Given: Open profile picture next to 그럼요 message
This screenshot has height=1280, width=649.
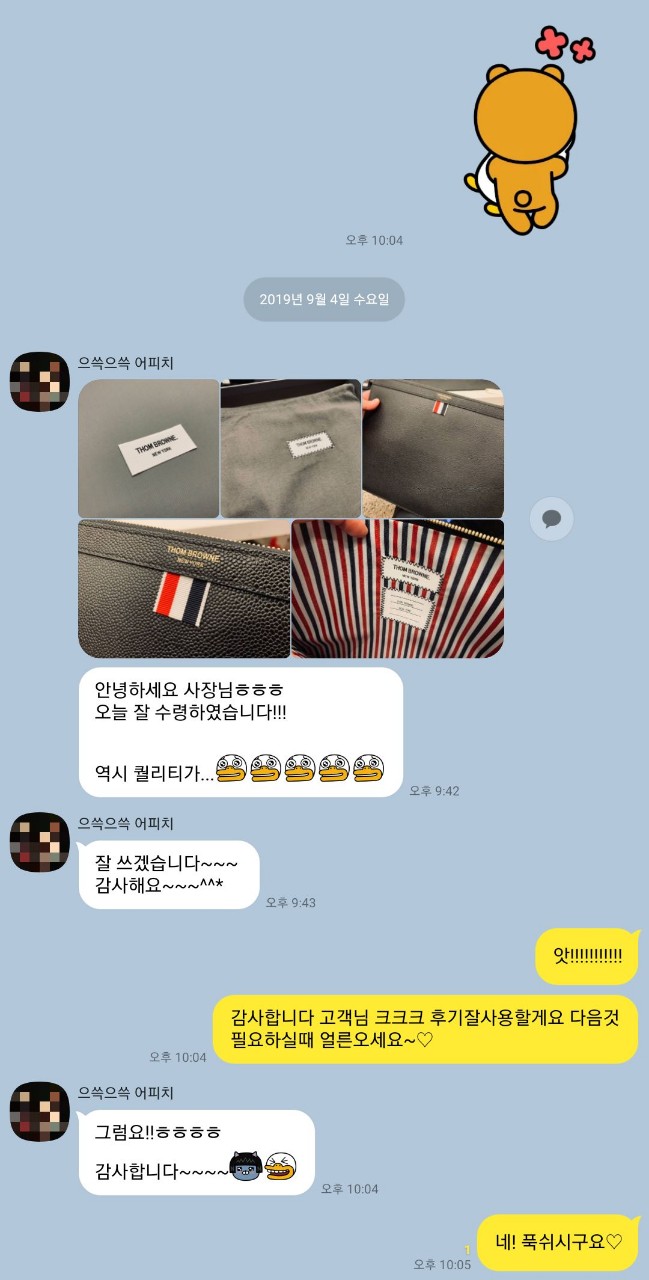Looking at the screenshot, I should point(39,1111).
